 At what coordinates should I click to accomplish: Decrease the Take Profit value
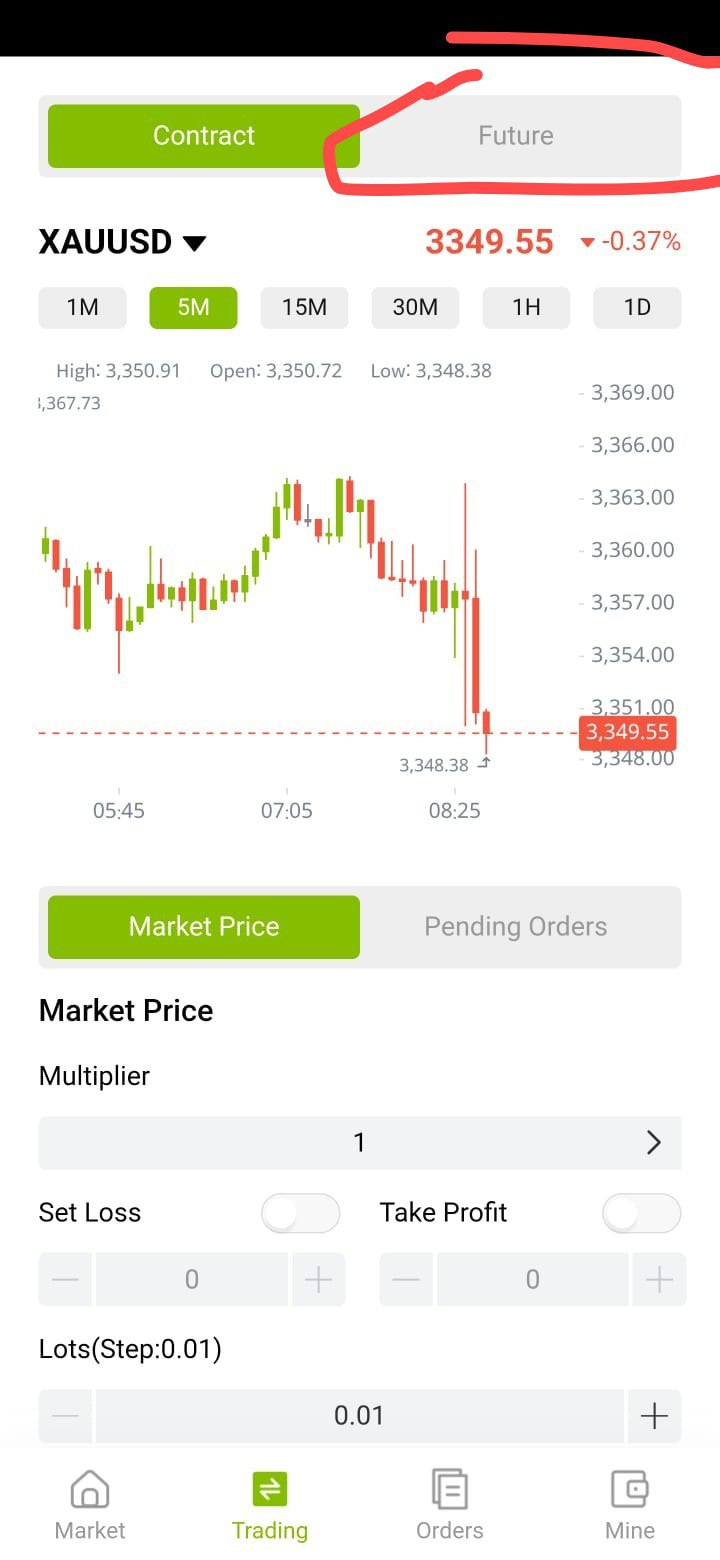click(x=406, y=1280)
